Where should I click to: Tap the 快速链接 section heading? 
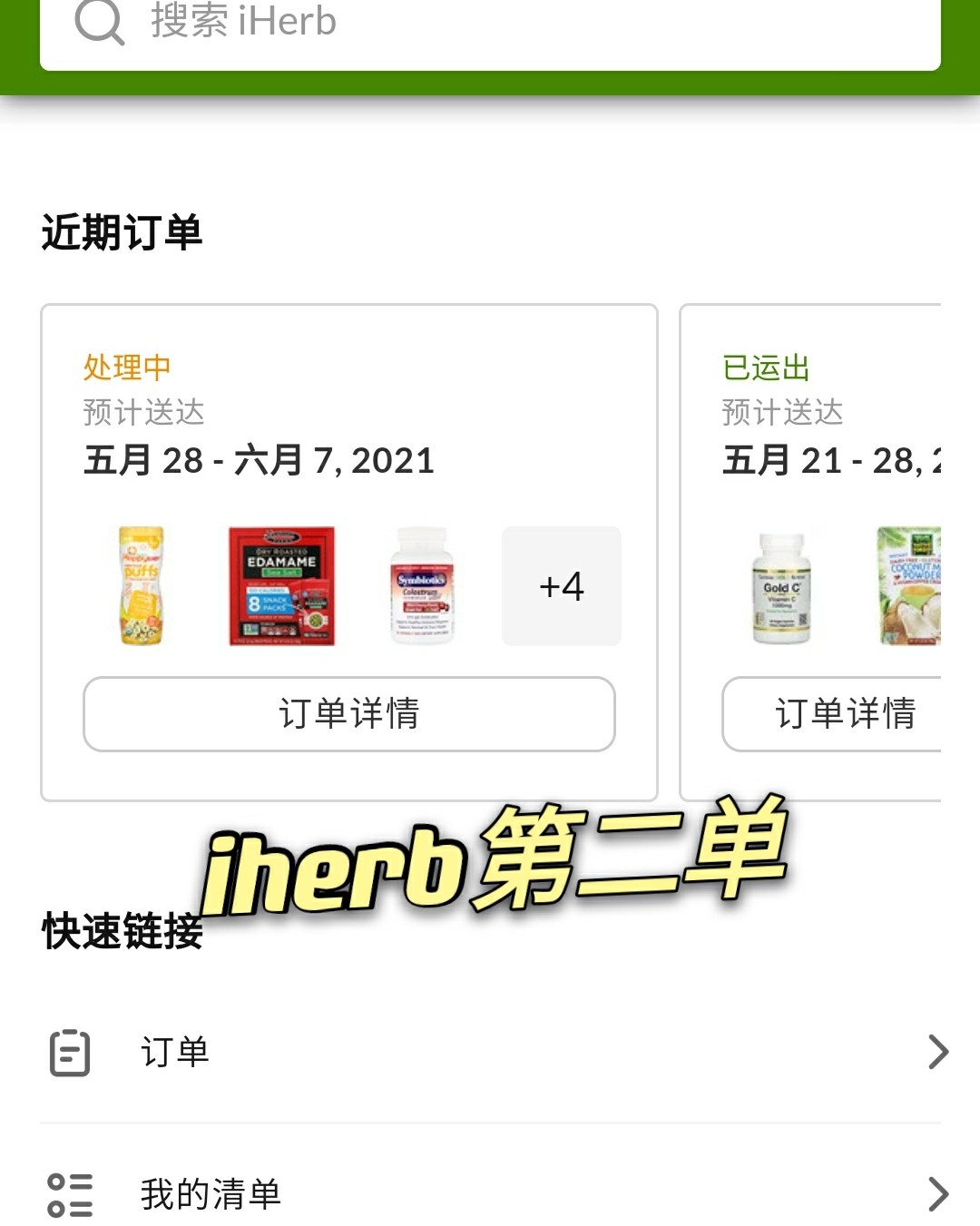tap(122, 931)
